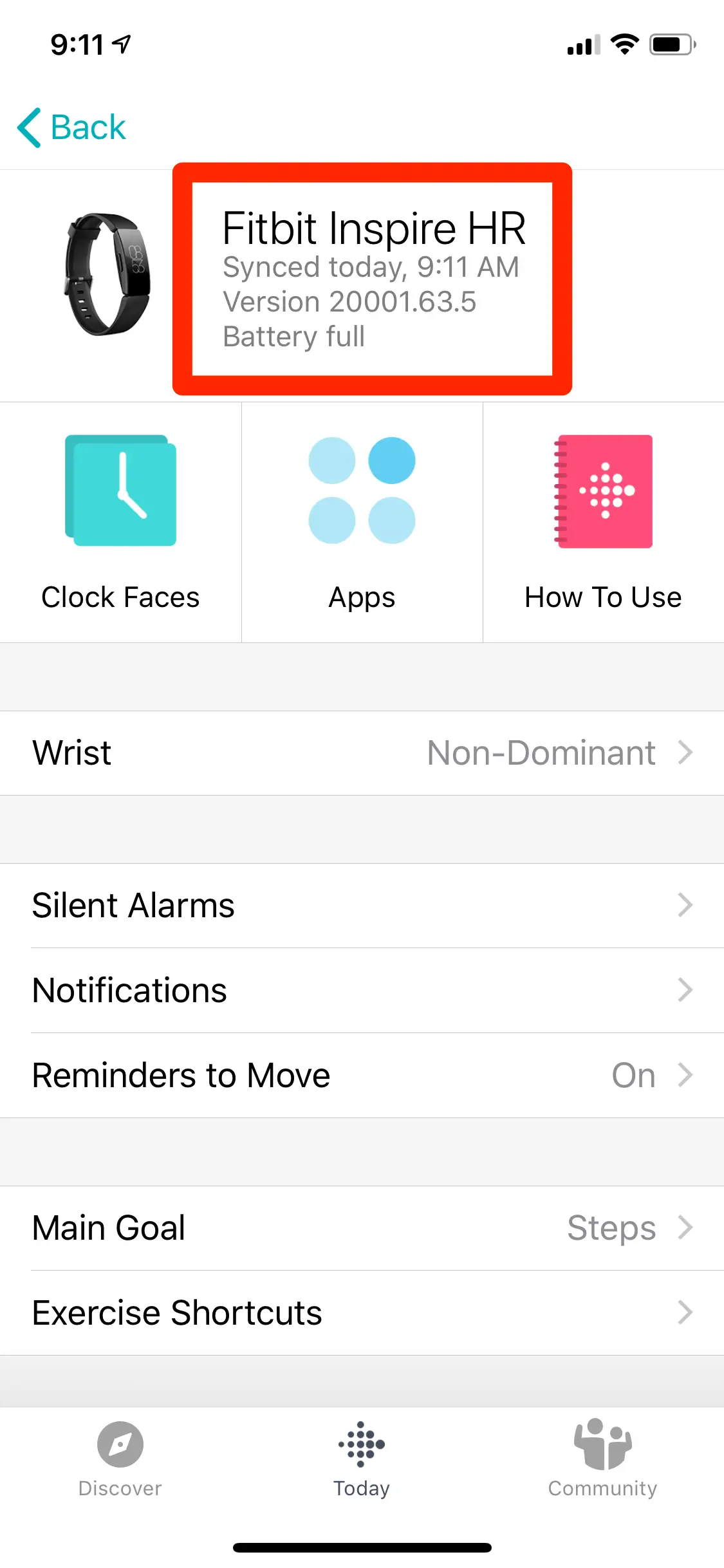Open the How To Use guide
The height and width of the screenshot is (1568, 724).
[603, 522]
